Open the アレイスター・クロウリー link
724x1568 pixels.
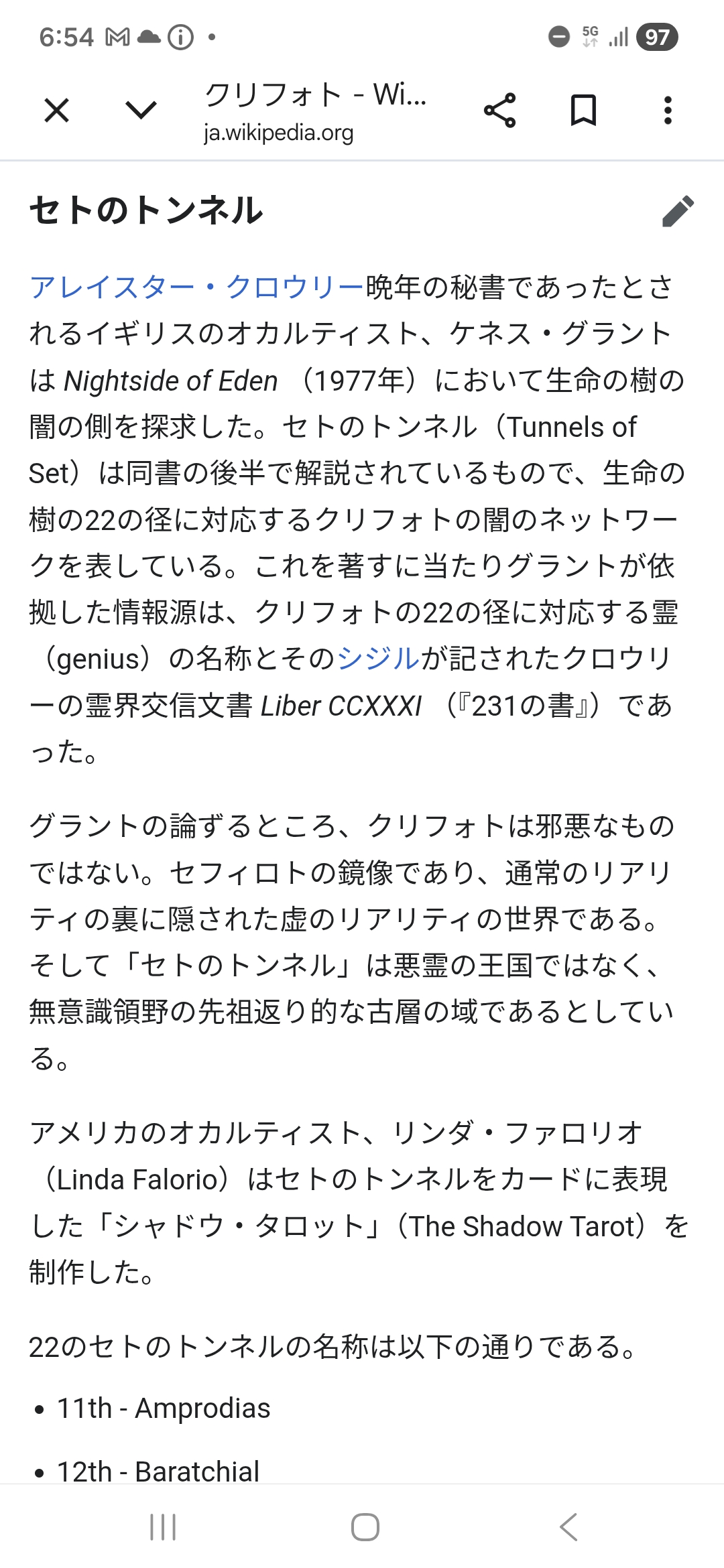(x=197, y=287)
